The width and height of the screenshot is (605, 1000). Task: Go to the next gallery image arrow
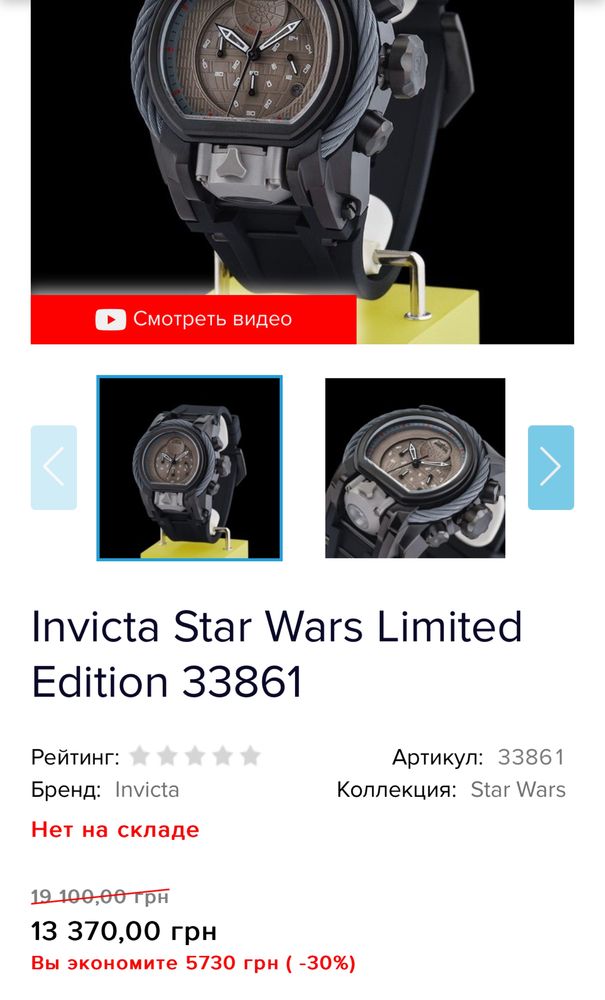coord(551,467)
